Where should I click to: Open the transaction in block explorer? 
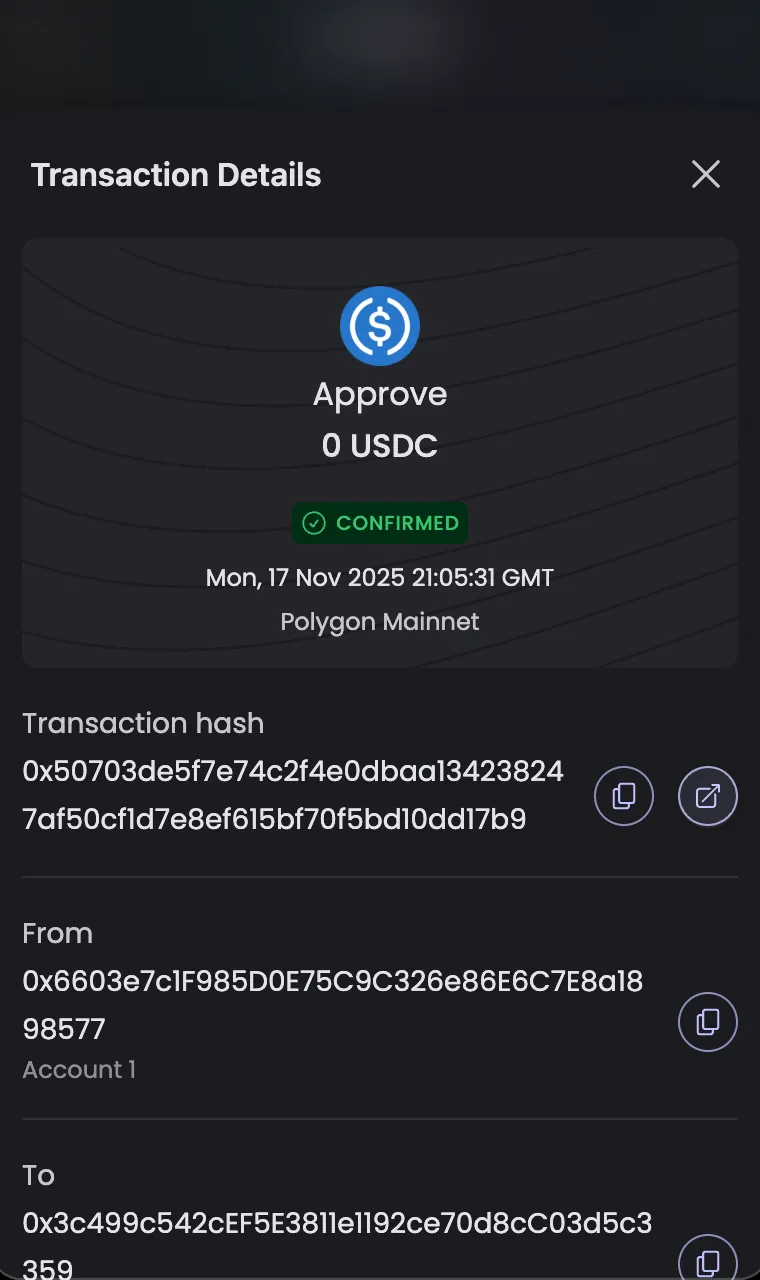707,795
